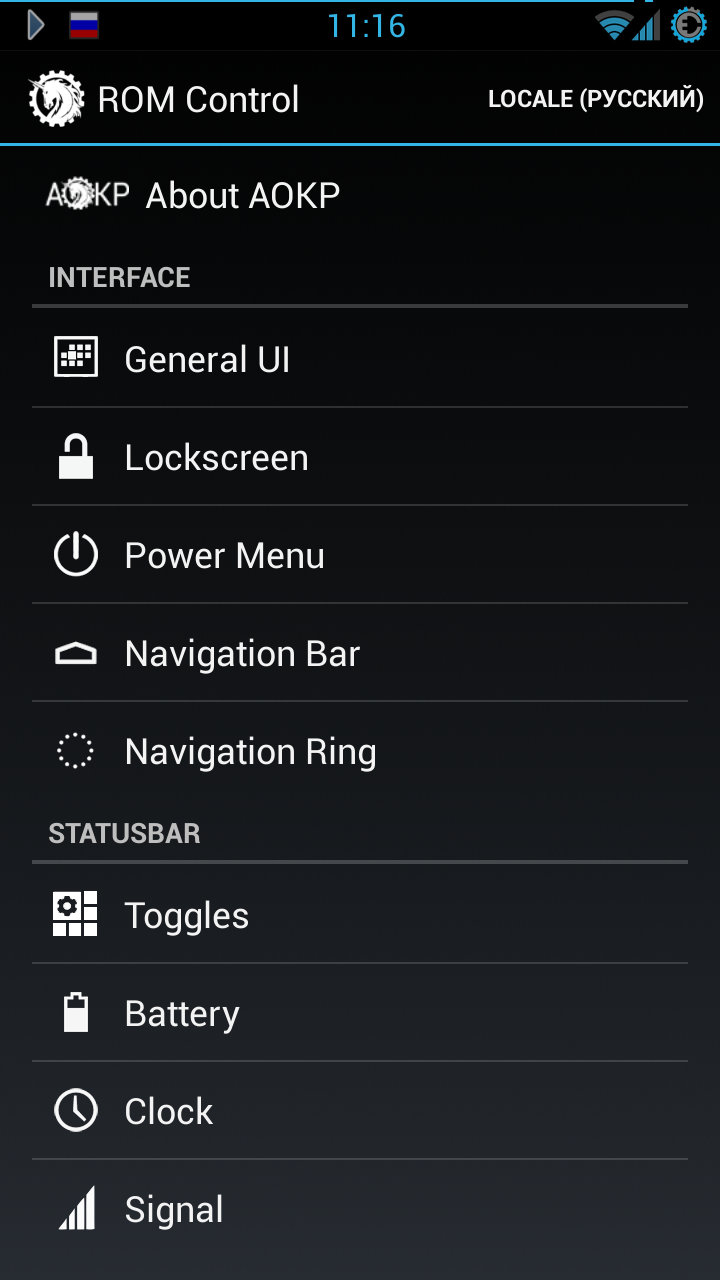Open General UI settings
The width and height of the screenshot is (720, 1280).
[x=360, y=358]
